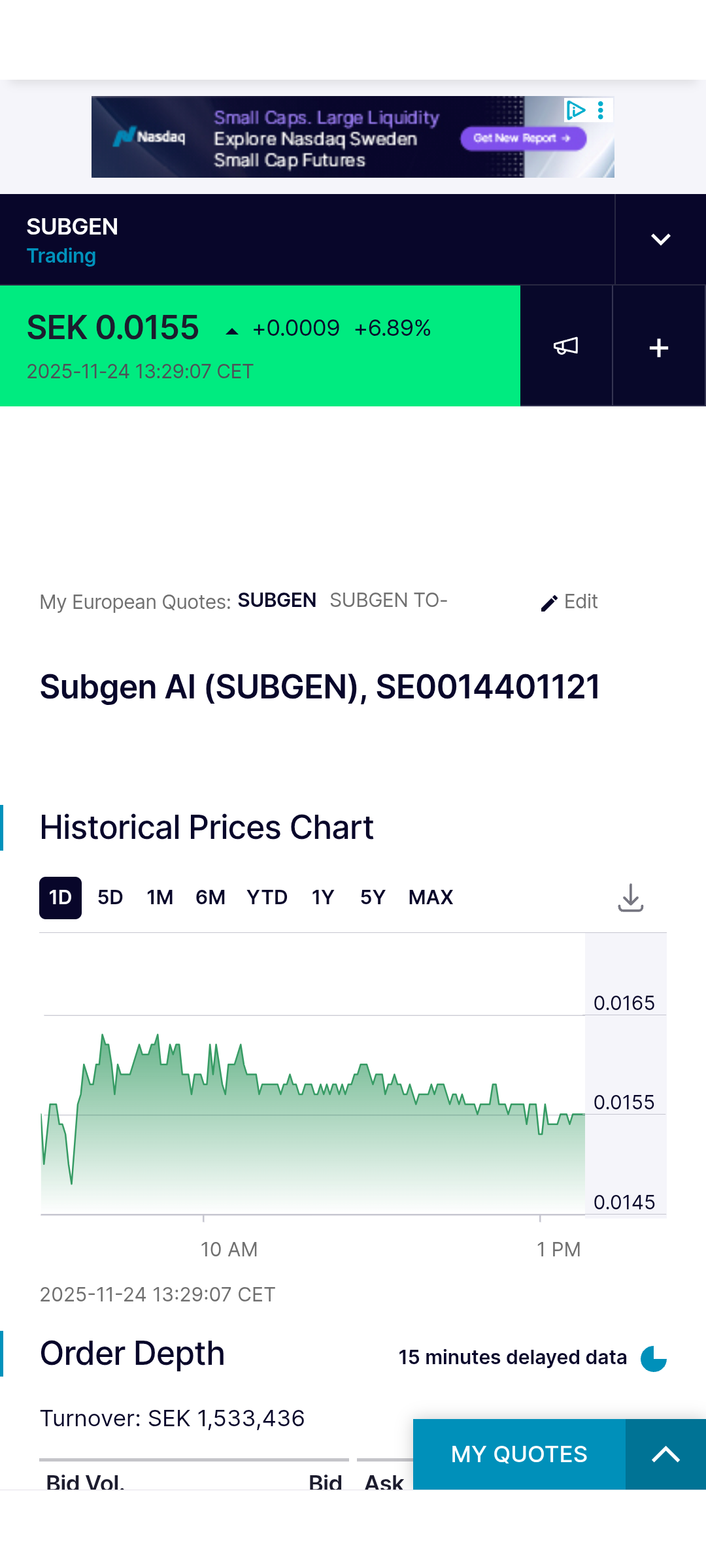The height and width of the screenshot is (1568, 706).
Task: Select the 1D chart range
Action: tap(60, 898)
